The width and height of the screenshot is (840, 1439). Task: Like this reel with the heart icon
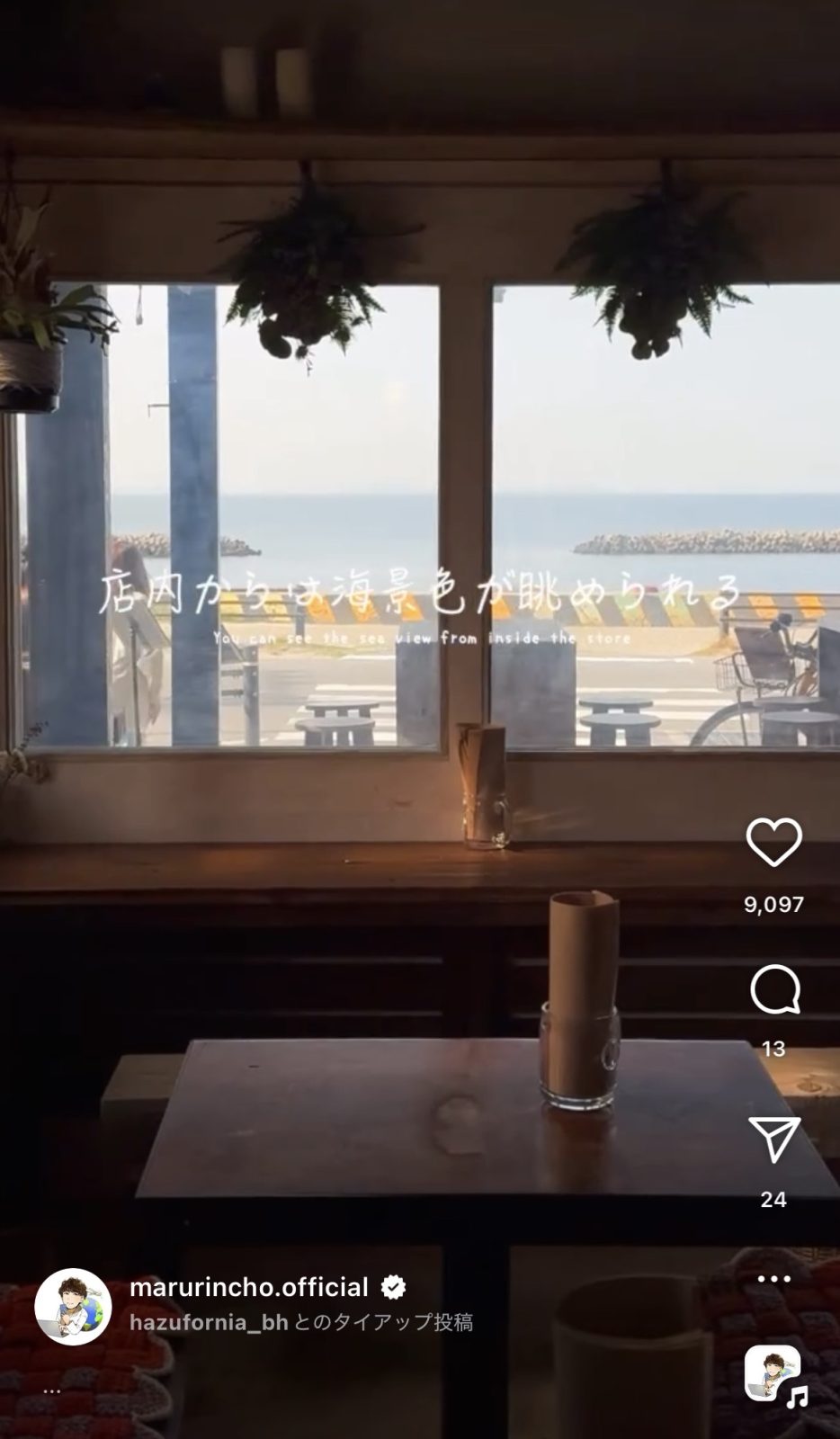[x=773, y=843]
